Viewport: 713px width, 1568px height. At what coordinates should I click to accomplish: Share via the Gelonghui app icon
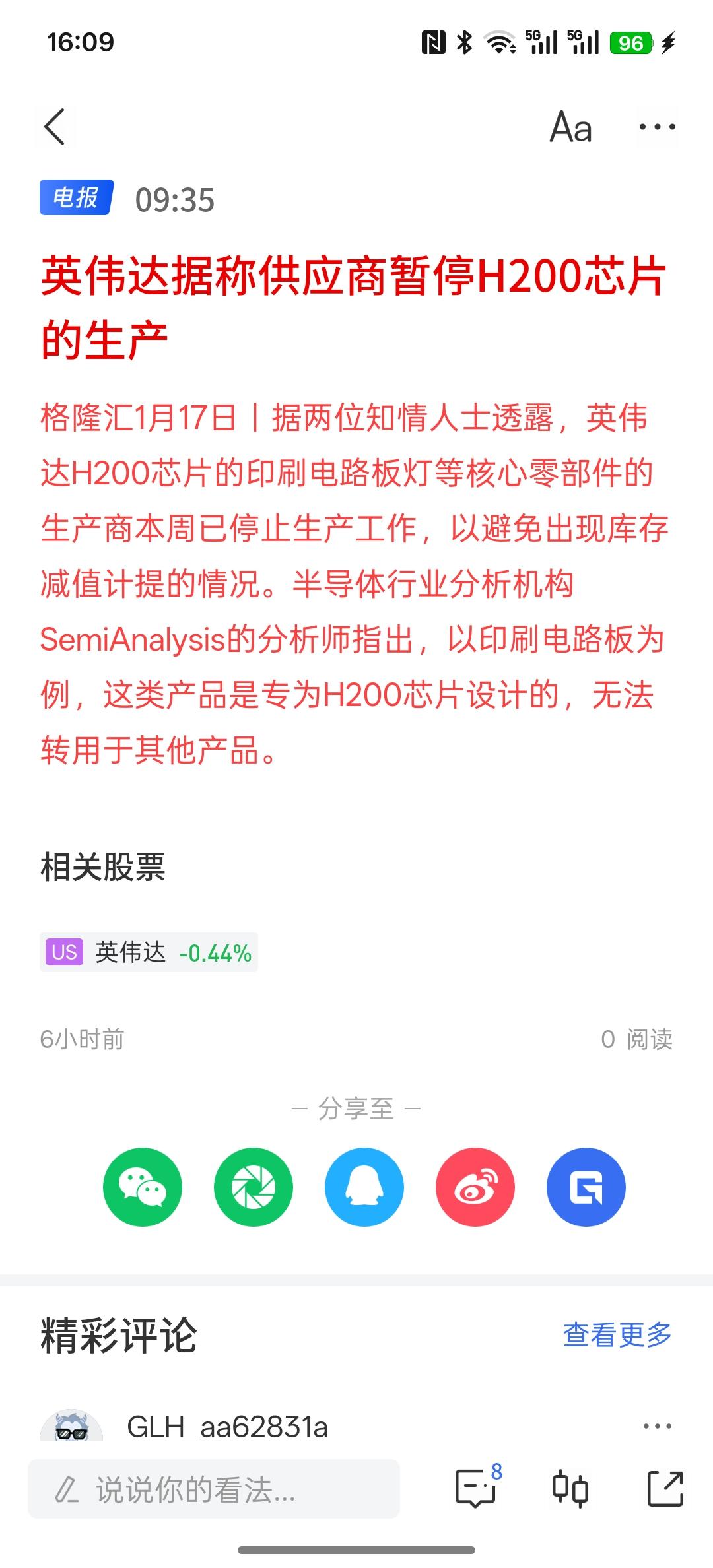pos(585,1186)
